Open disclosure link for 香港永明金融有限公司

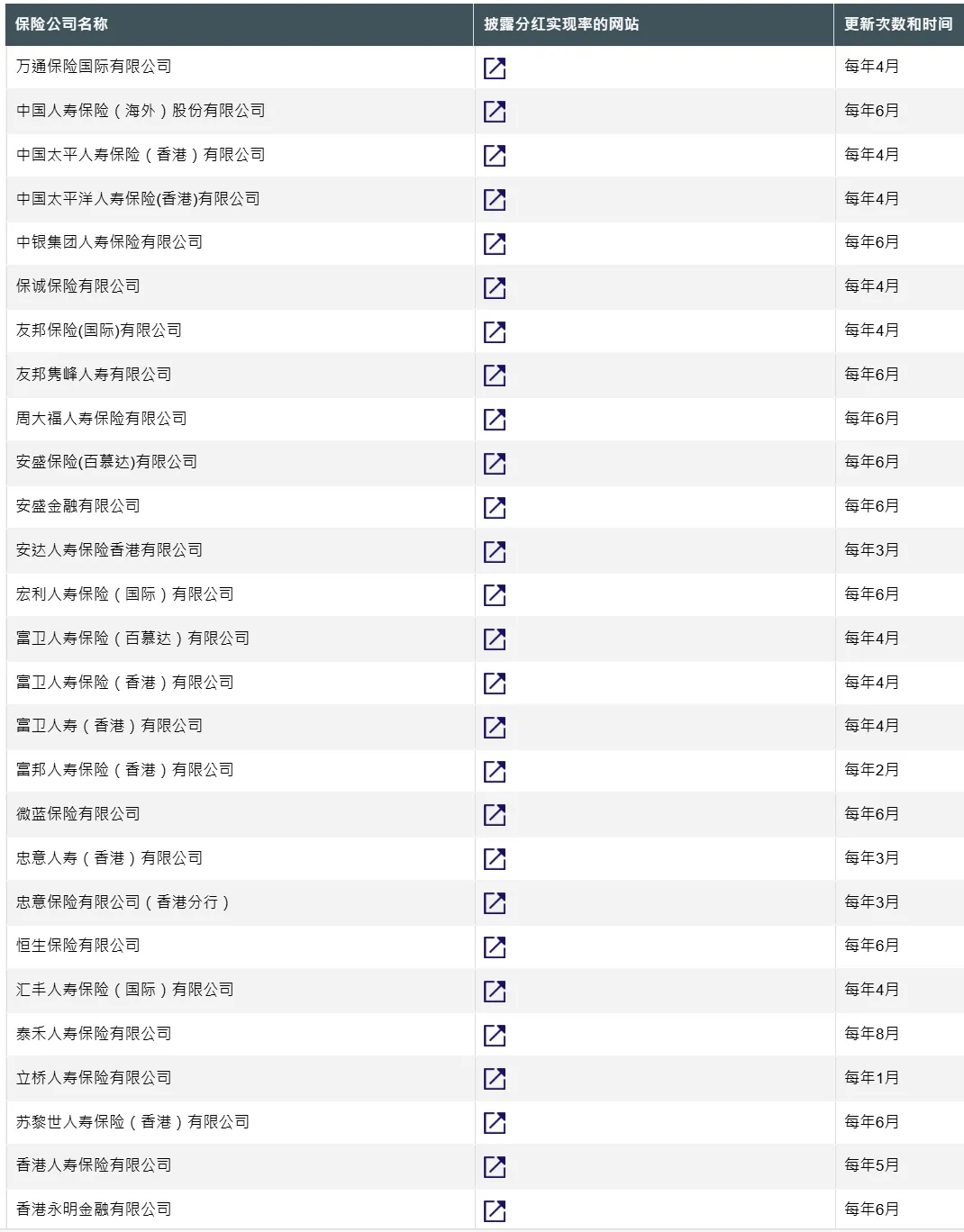495,1209
